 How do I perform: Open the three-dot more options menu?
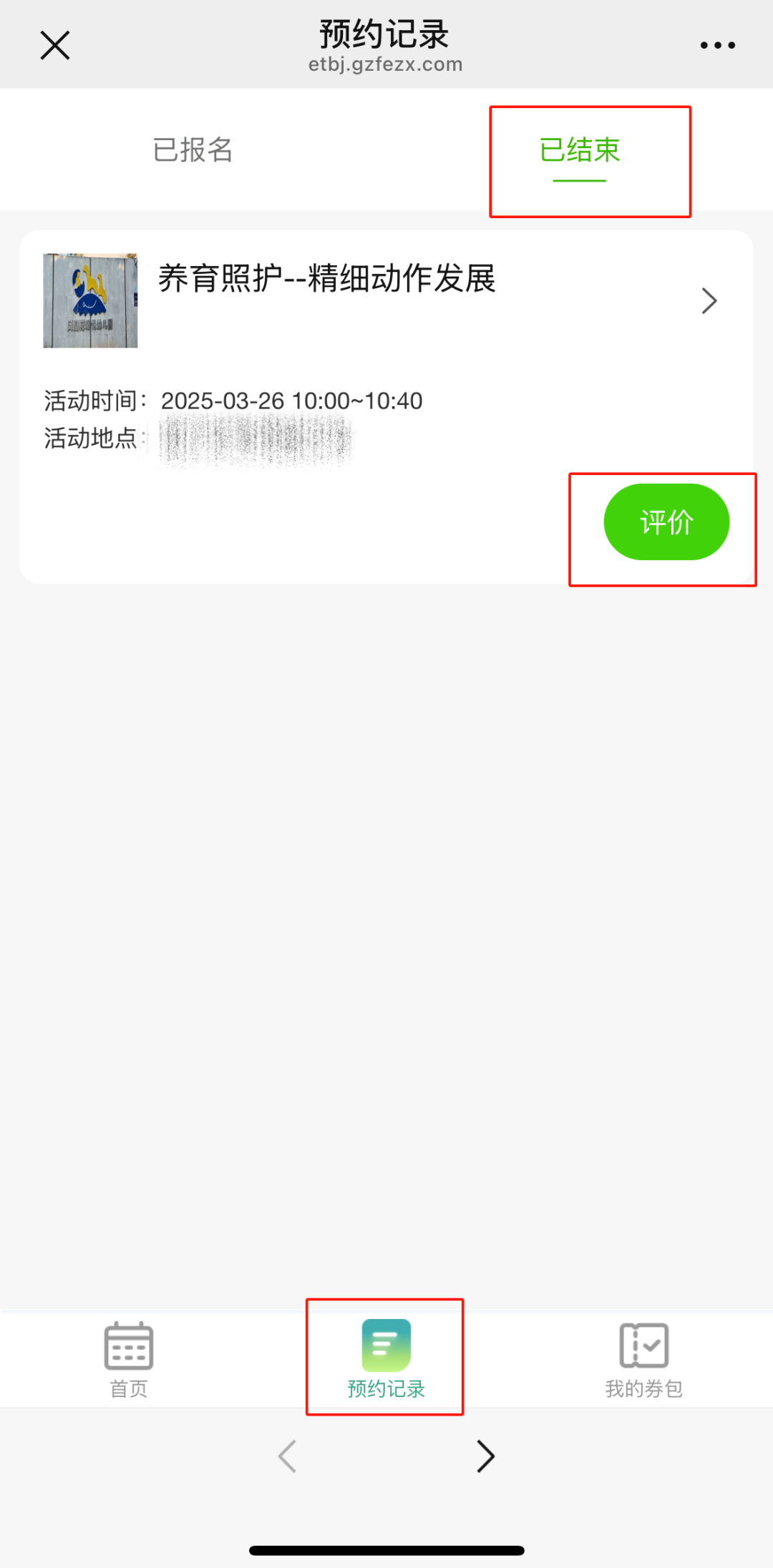pos(717,45)
